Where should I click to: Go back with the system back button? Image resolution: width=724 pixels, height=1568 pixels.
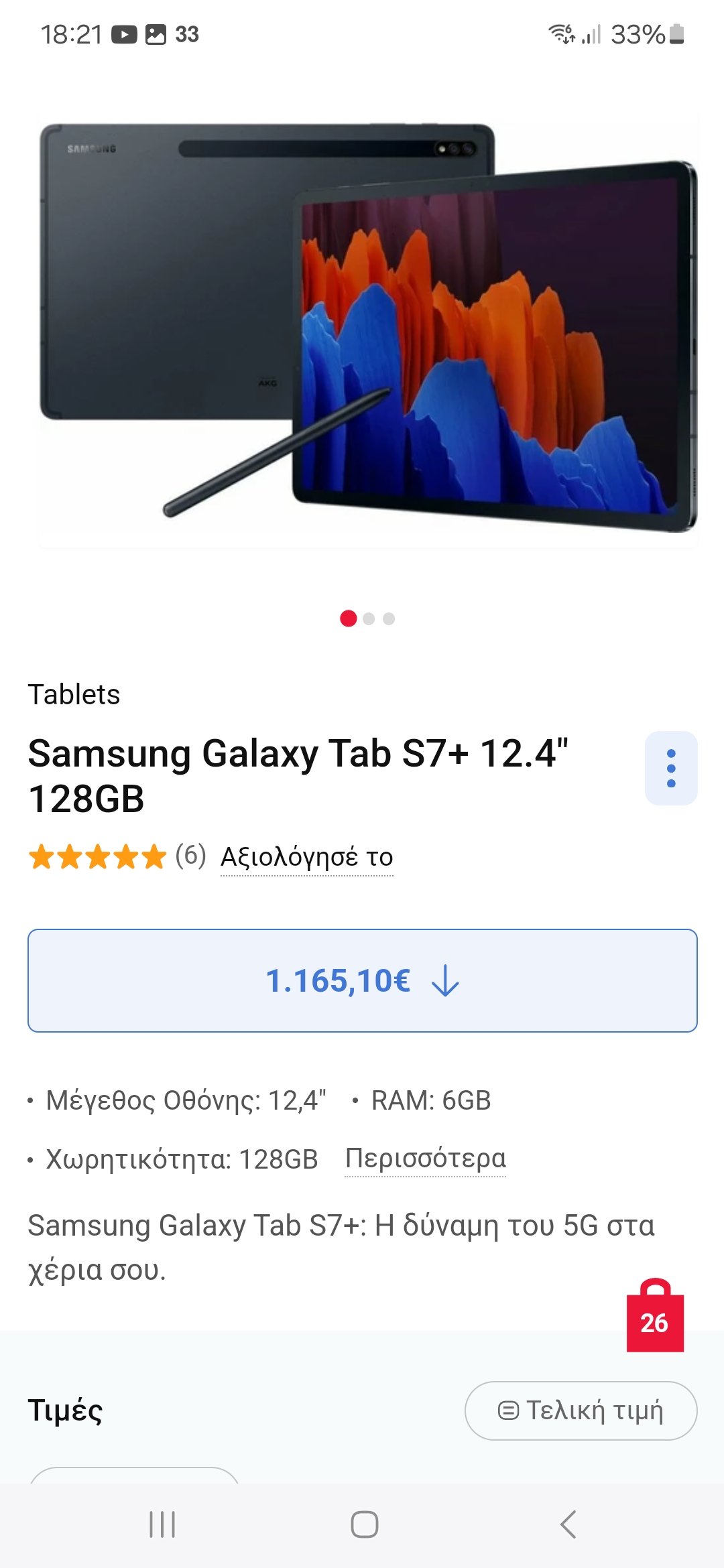pos(568,1524)
